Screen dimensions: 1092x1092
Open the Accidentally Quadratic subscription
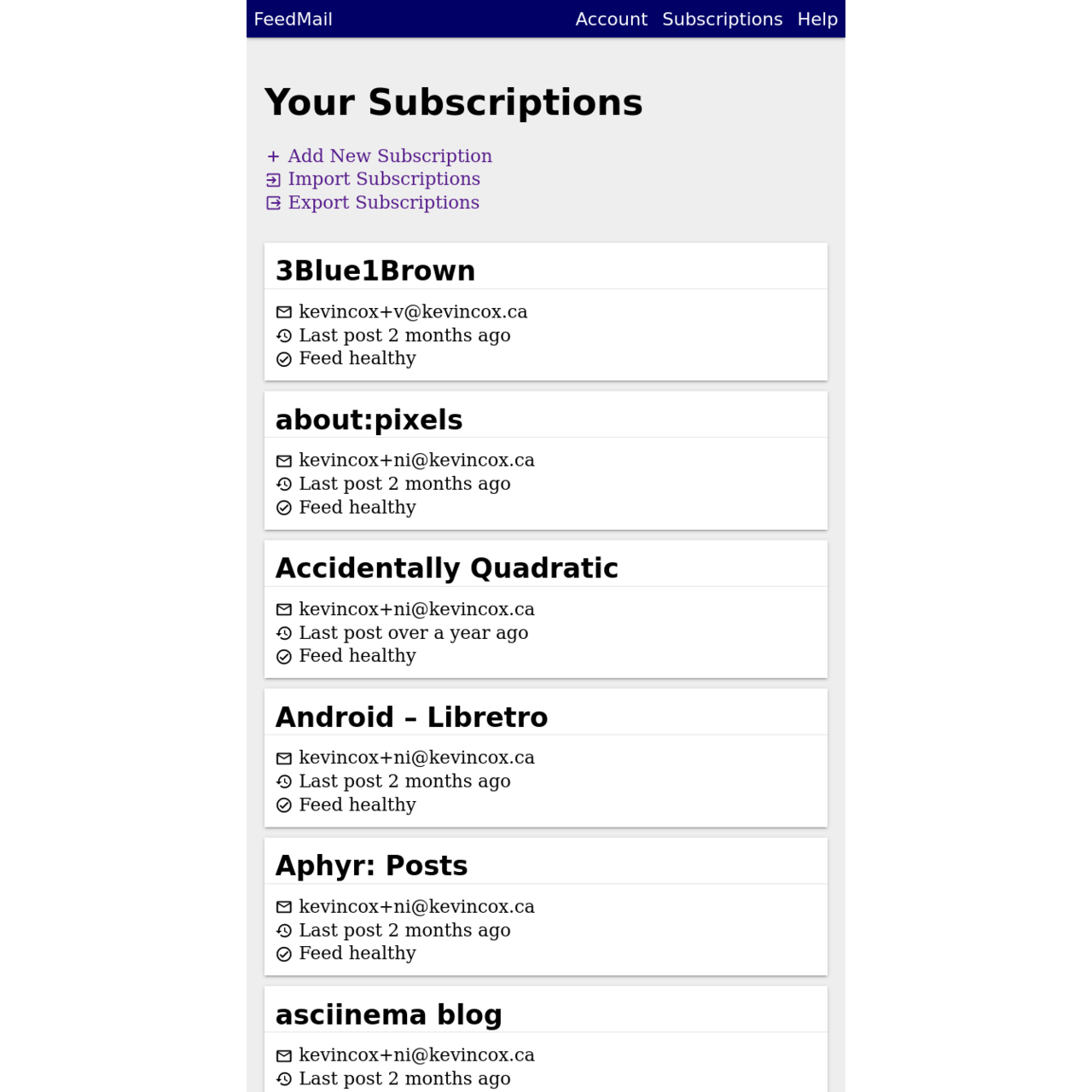[x=446, y=568]
